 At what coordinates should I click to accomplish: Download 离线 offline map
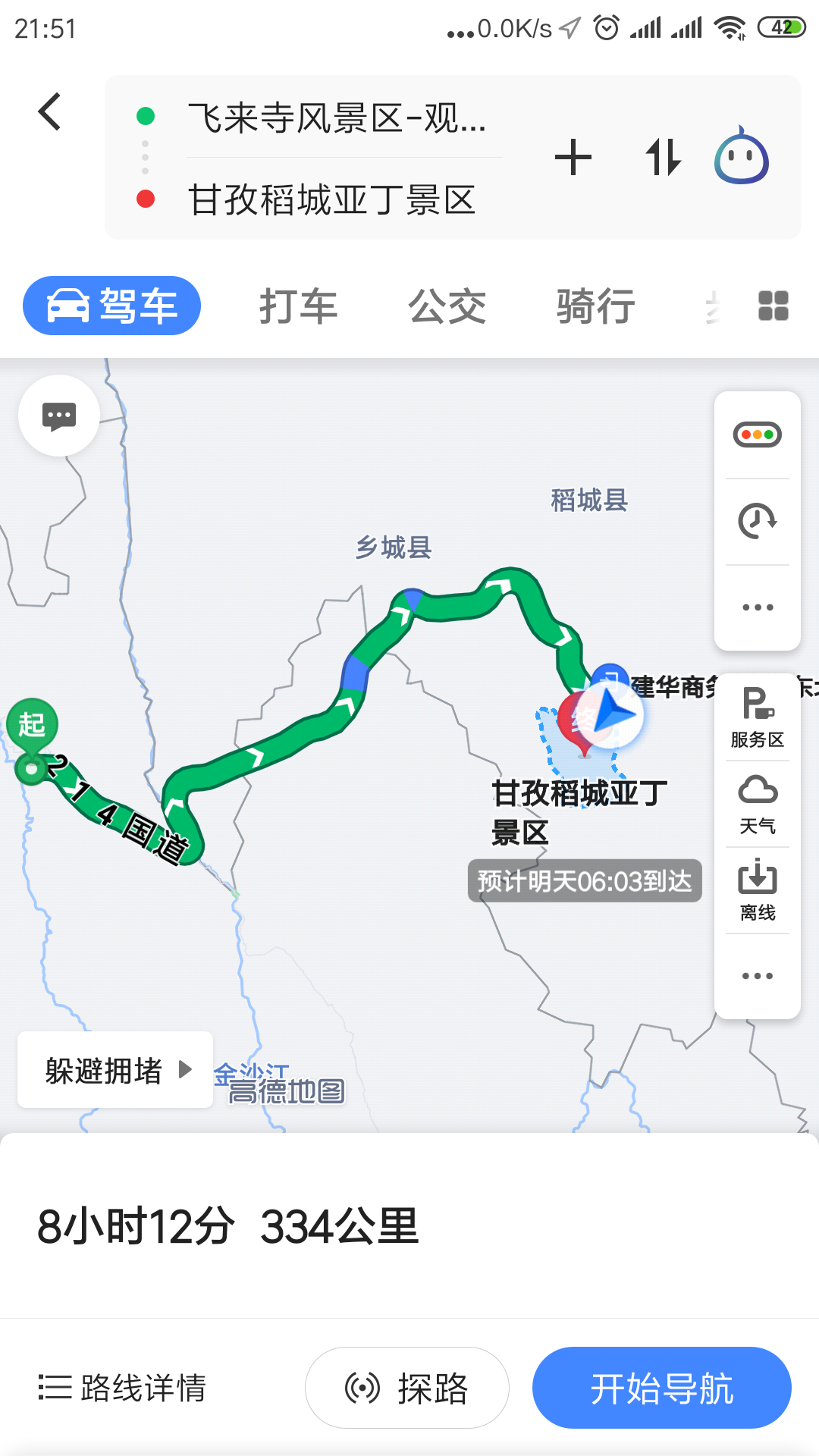pos(758,890)
